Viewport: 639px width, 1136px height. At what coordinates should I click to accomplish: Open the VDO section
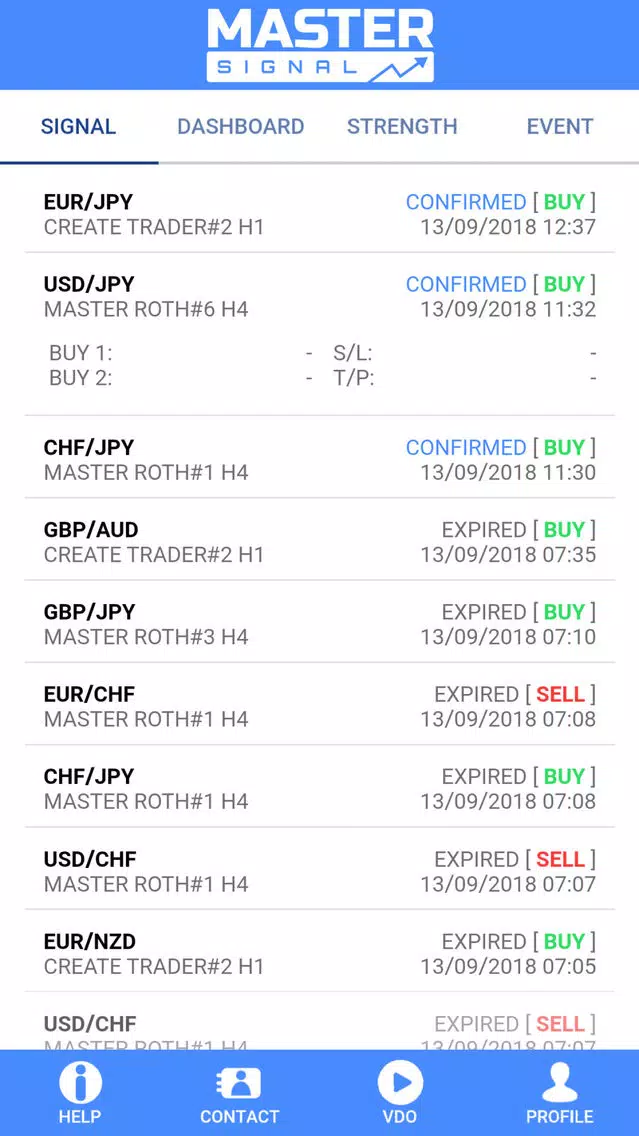(x=399, y=1093)
